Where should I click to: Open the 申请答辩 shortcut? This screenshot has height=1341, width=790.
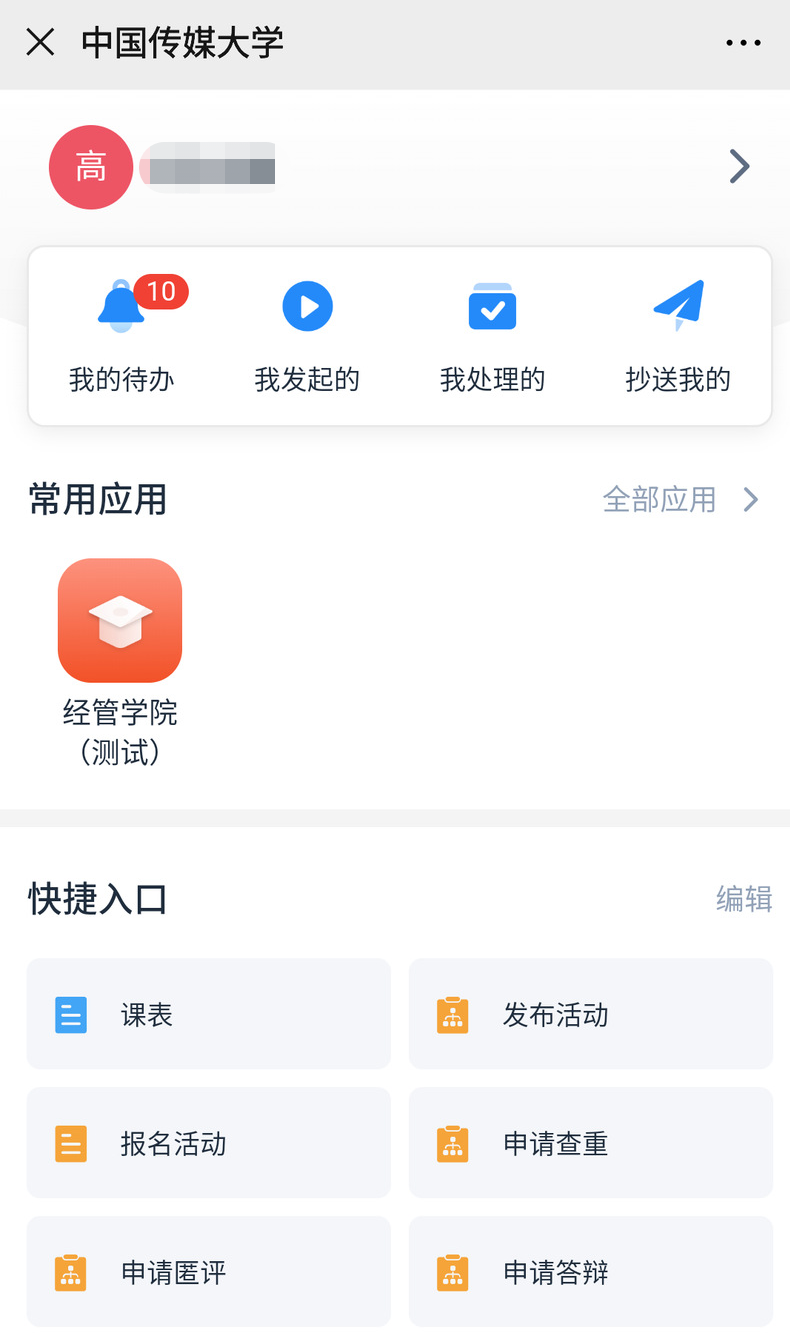tap(591, 1272)
